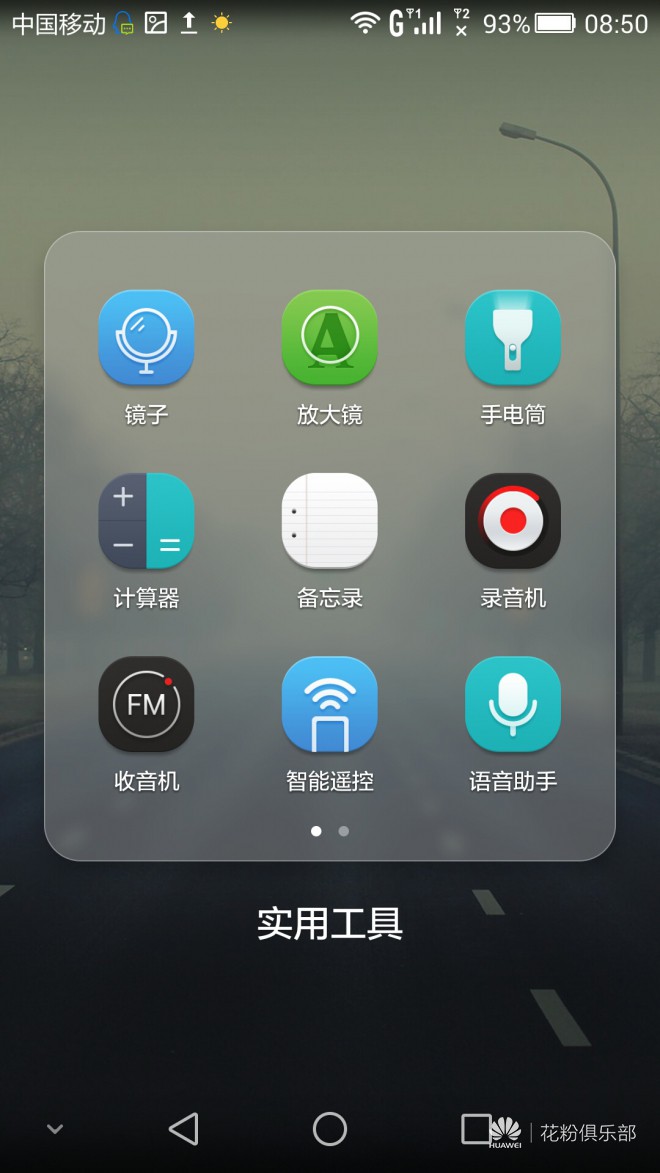660x1173 pixels.
Task: Hide the navigation bar with the down arrow
Action: [x=55, y=1129]
